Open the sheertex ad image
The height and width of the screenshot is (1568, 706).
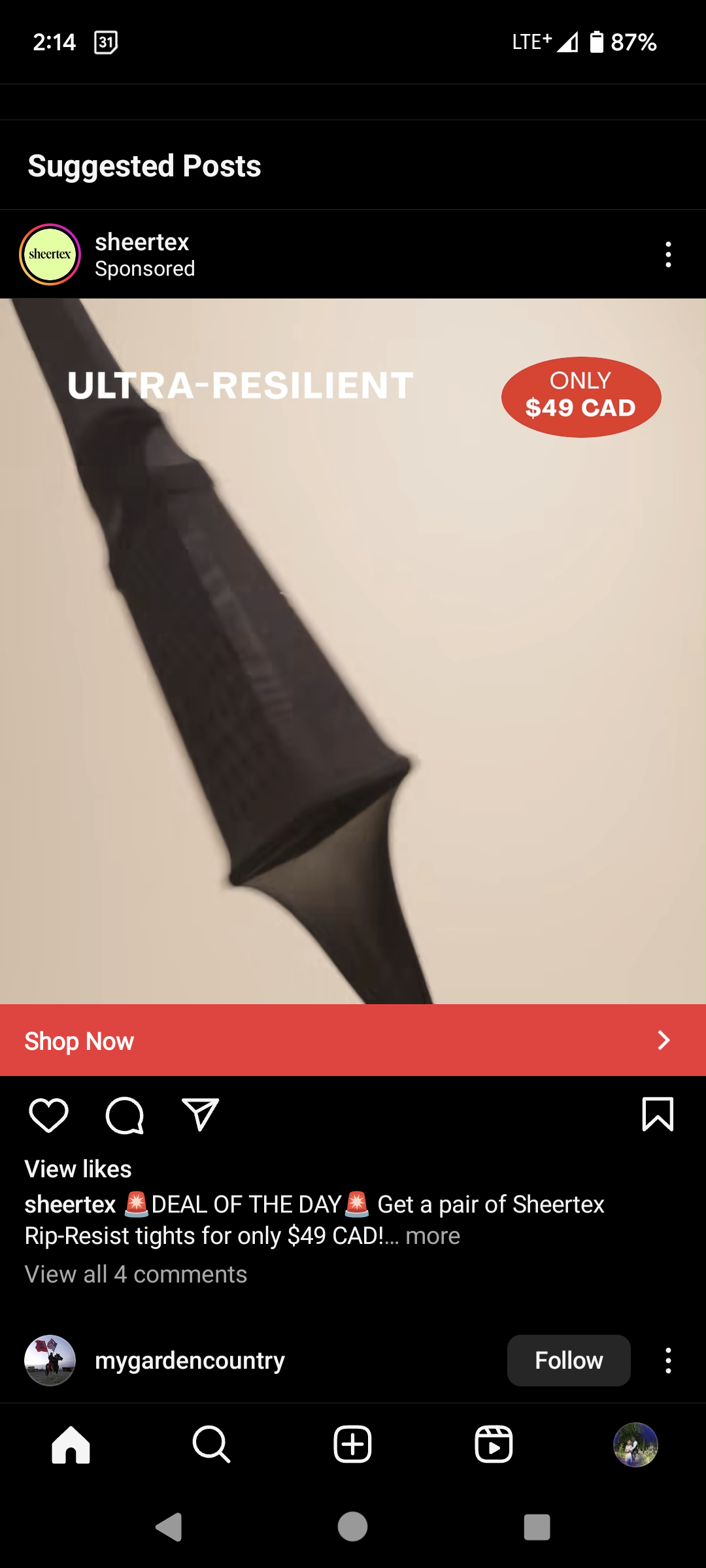coord(353,653)
